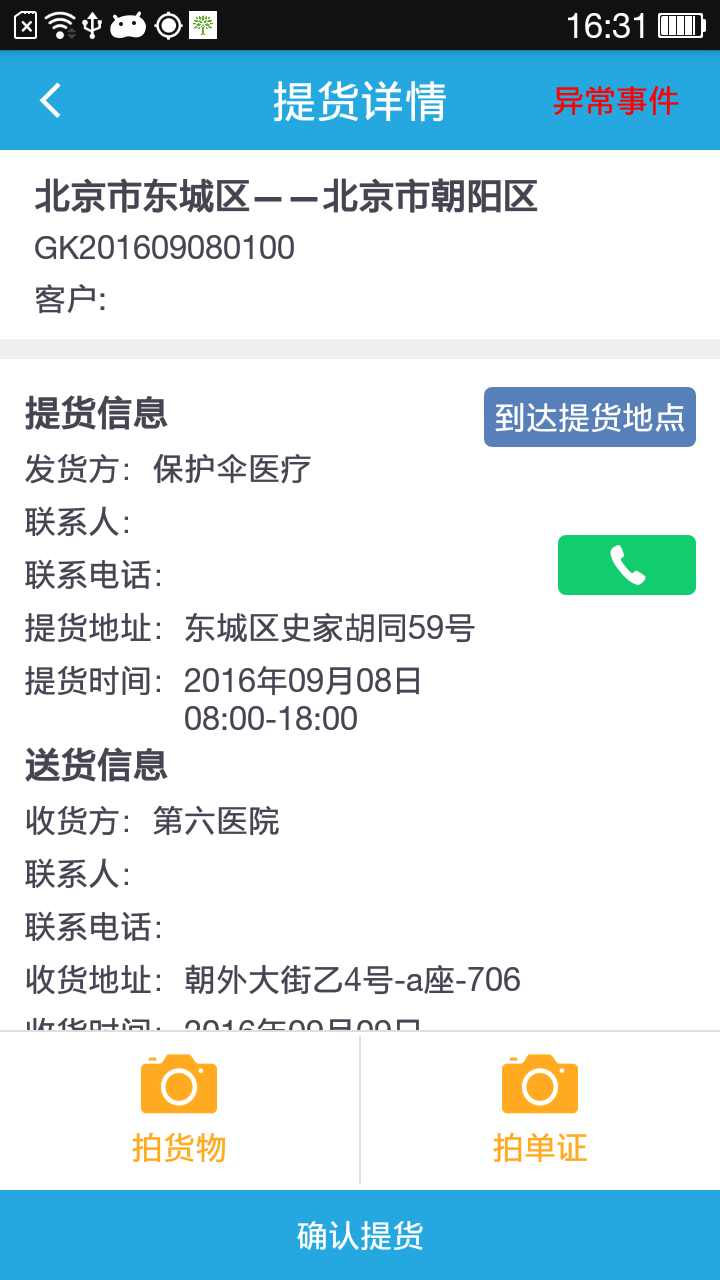Tap the green phone call icon
Screen dimensions: 720x1280
(627, 565)
